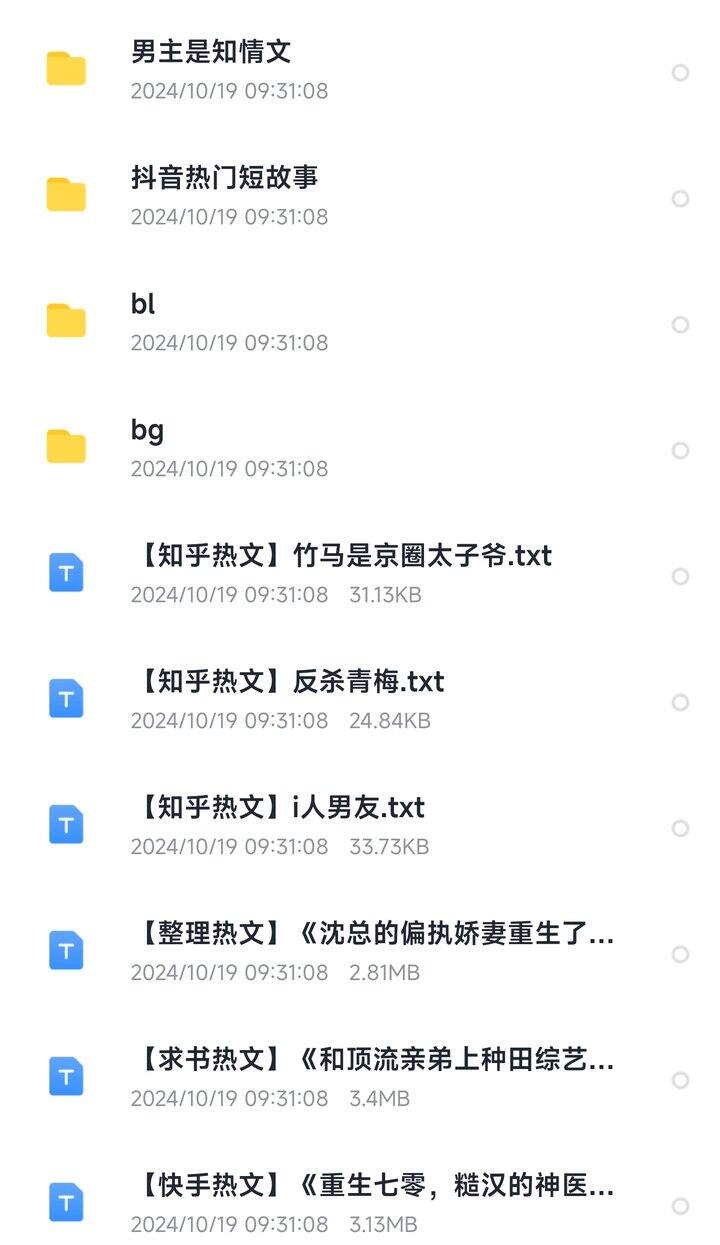The image size is (720, 1245).
Task: Check the circle beside 竹马是京圈太子爷.txt
Action: [680, 576]
